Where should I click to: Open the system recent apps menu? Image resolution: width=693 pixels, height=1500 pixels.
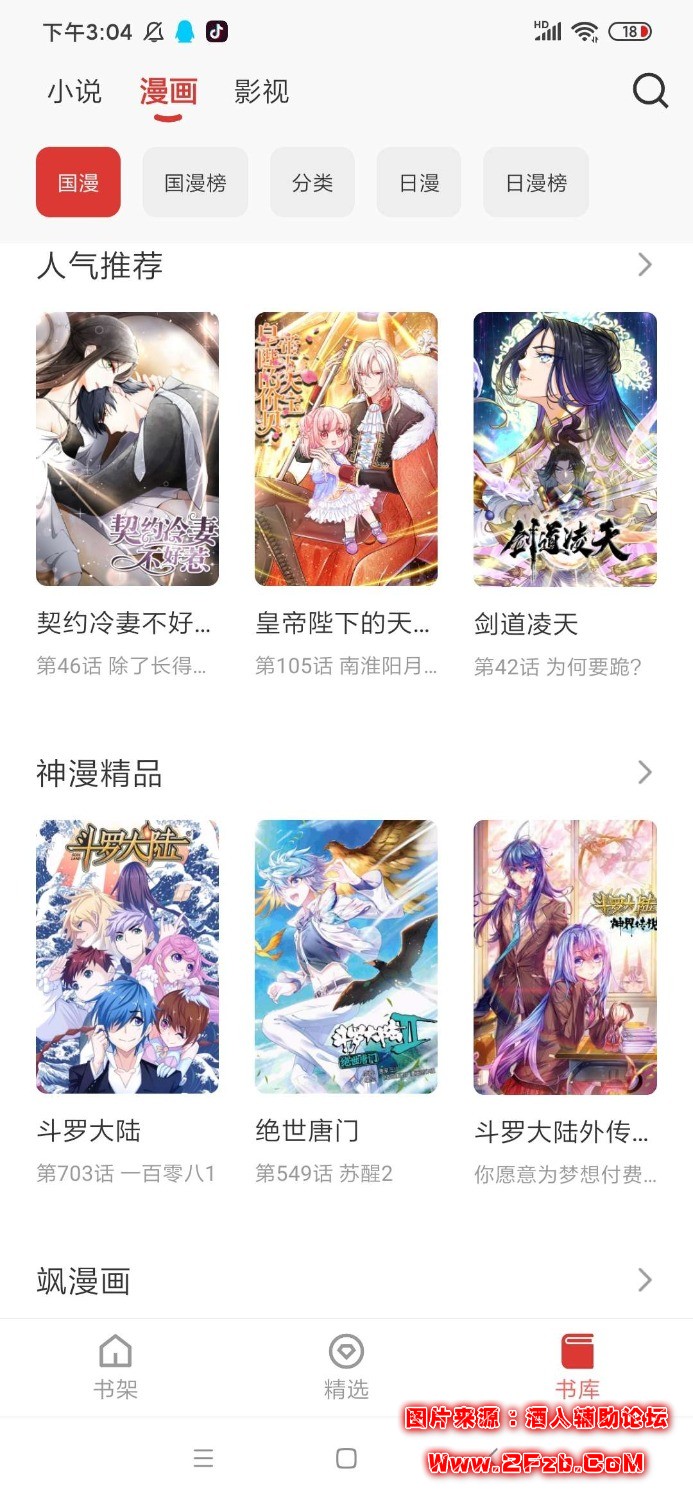coord(203,1458)
